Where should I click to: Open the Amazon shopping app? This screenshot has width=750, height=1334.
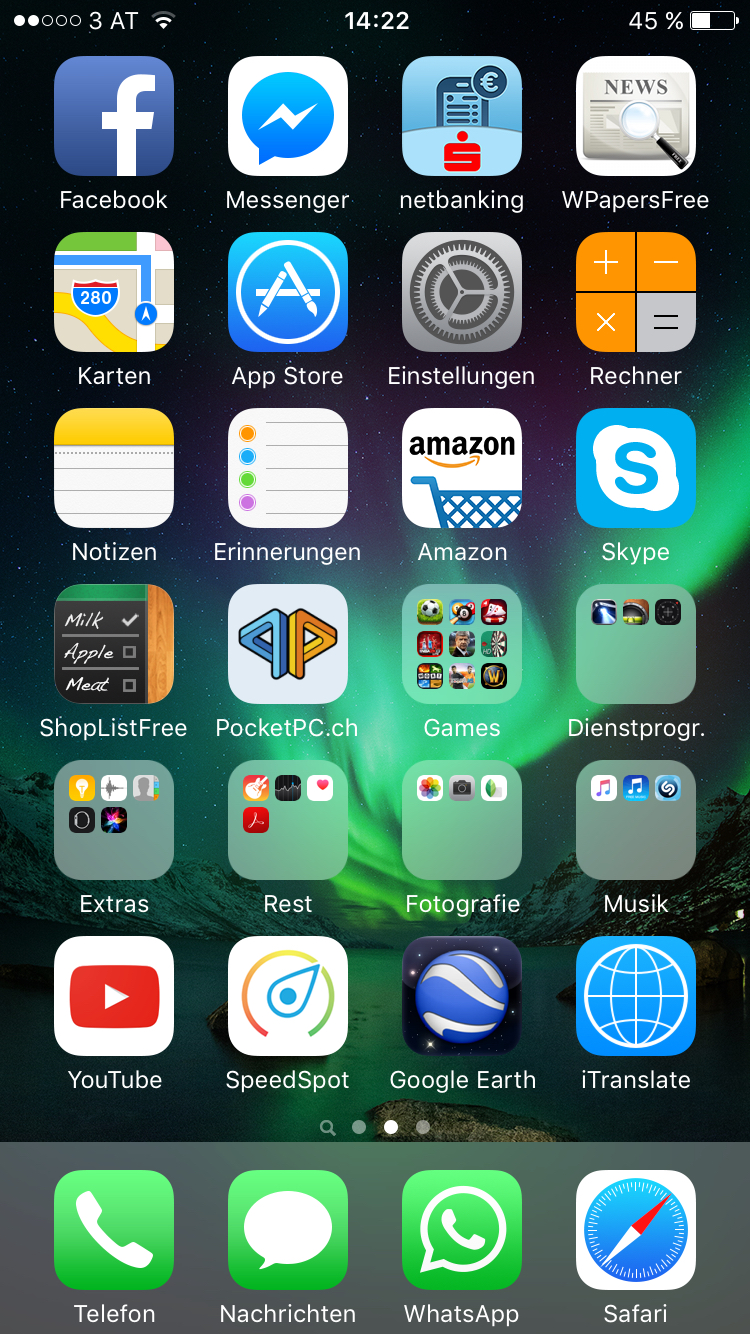pos(462,468)
